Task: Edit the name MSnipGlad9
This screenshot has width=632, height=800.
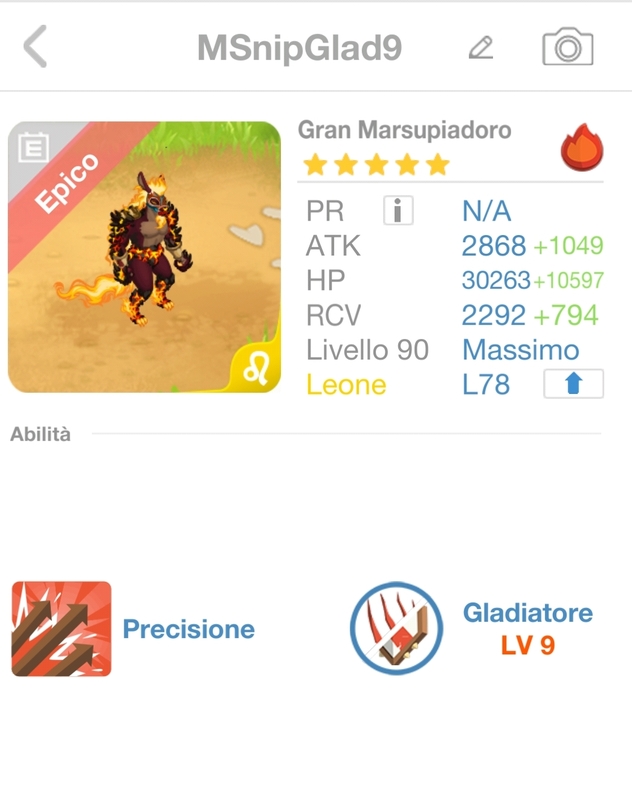Action: [481, 47]
